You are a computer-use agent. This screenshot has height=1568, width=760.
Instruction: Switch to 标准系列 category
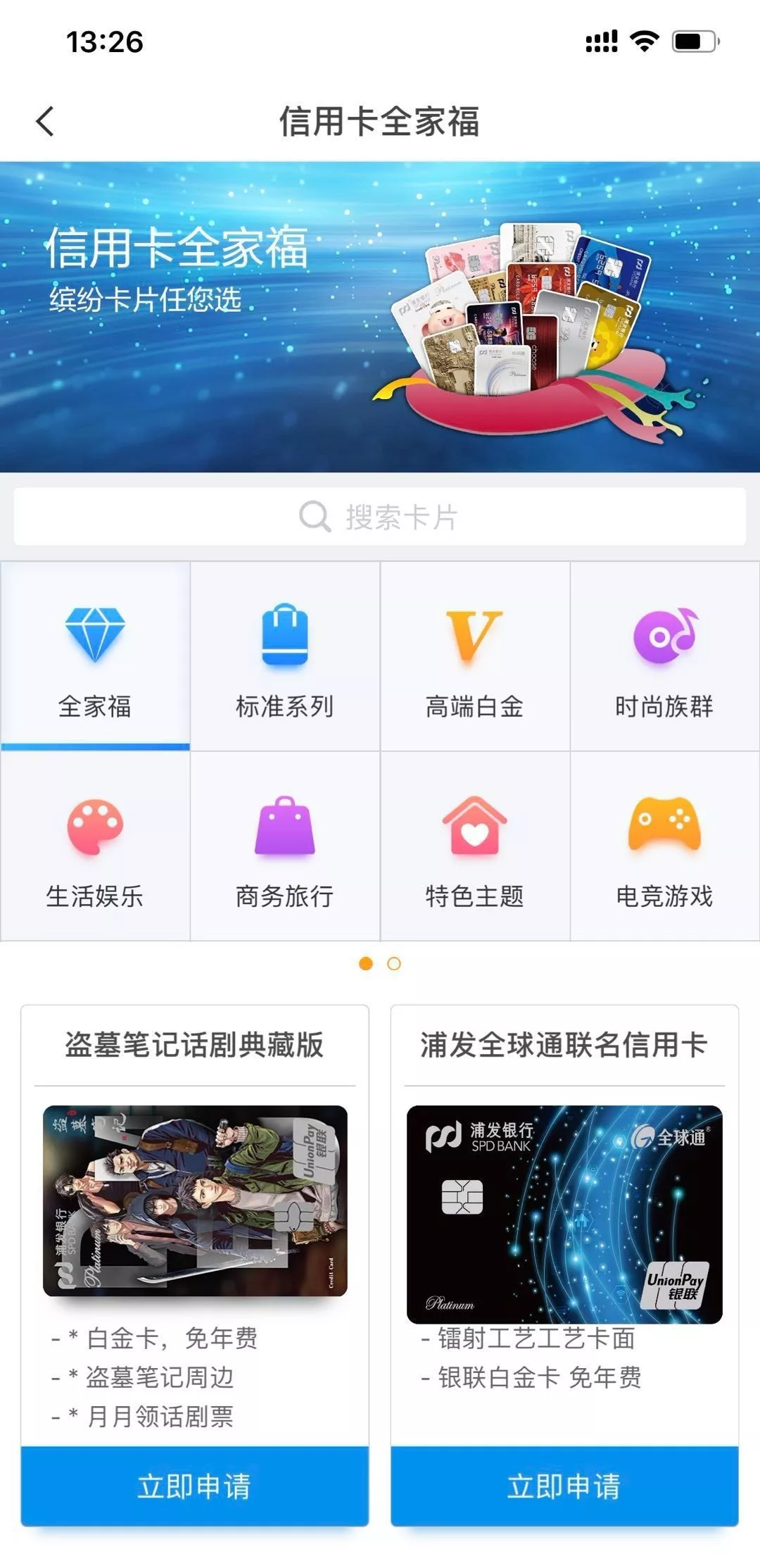tap(285, 656)
